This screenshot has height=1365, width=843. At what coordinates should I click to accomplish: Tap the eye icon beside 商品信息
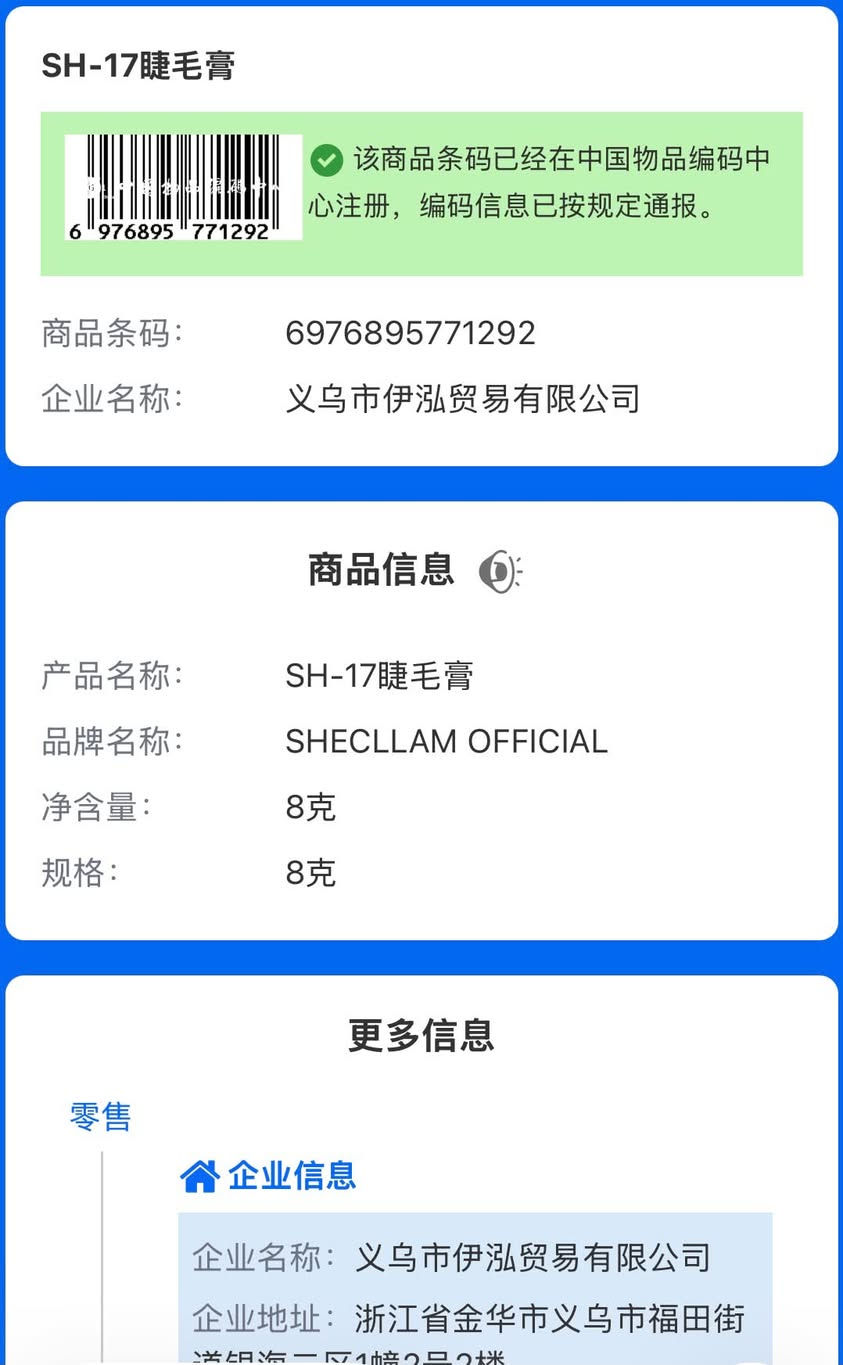point(500,572)
